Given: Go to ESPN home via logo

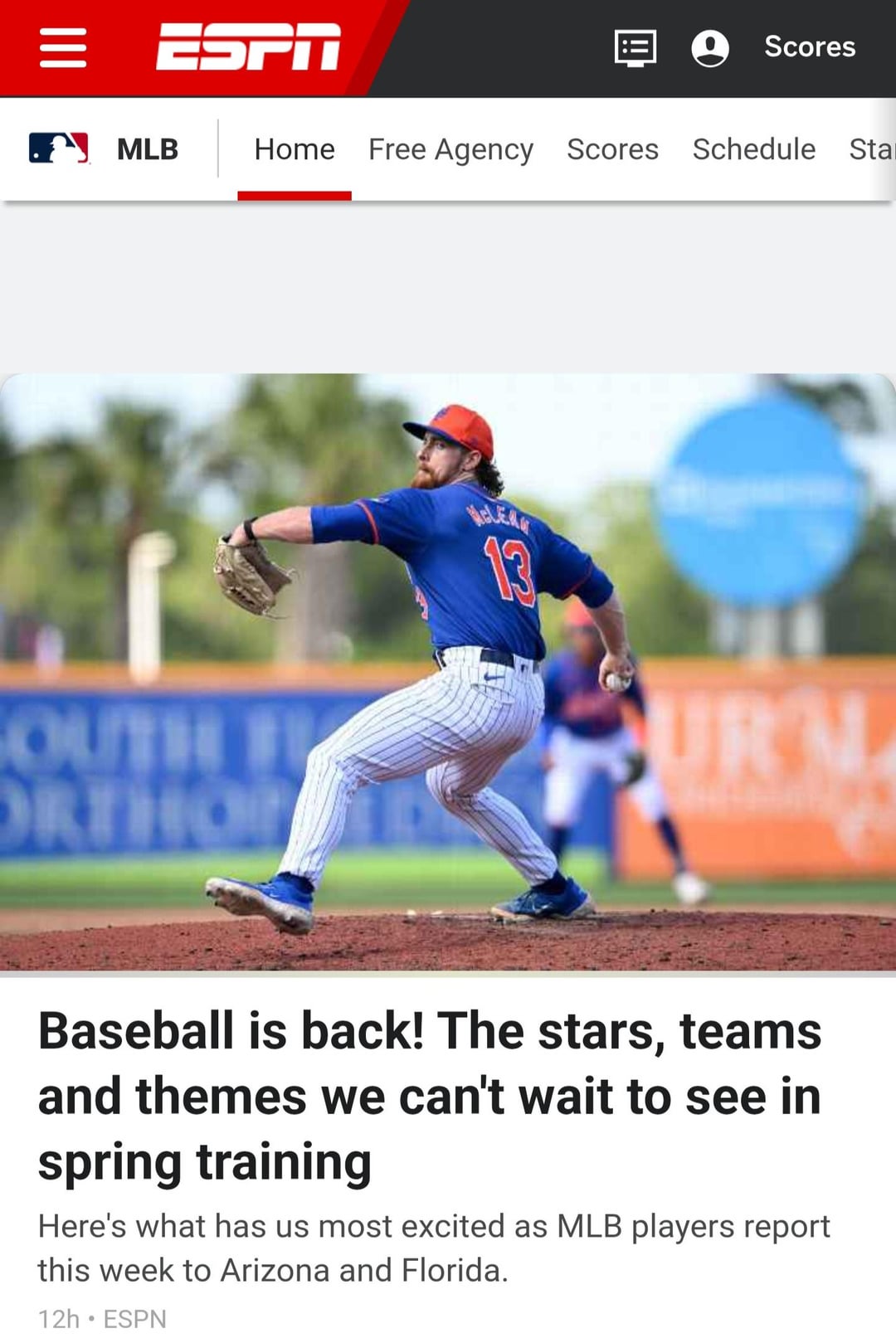Looking at the screenshot, I should [x=248, y=47].
